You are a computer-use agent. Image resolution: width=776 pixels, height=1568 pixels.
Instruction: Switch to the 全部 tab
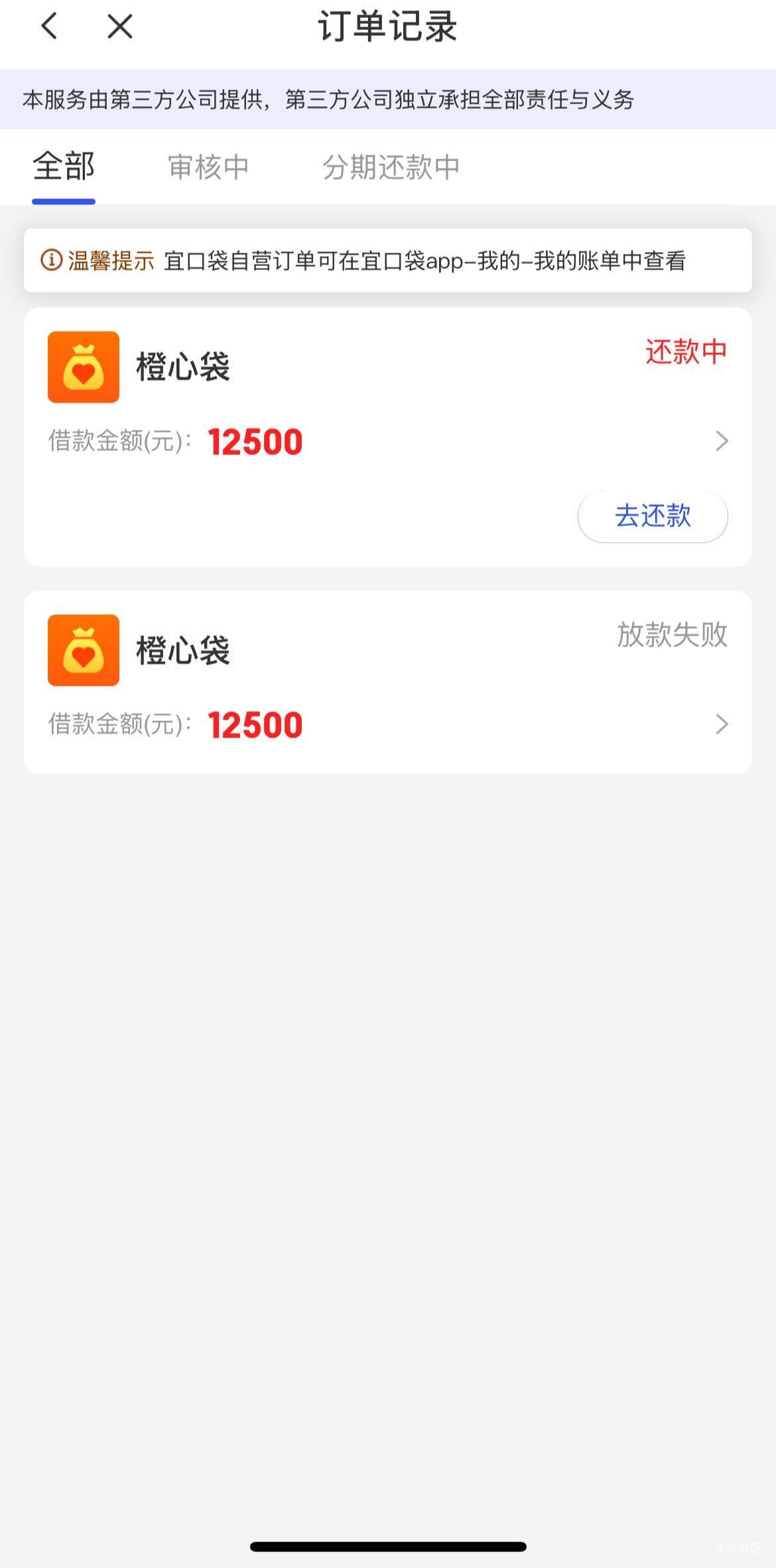[x=64, y=166]
